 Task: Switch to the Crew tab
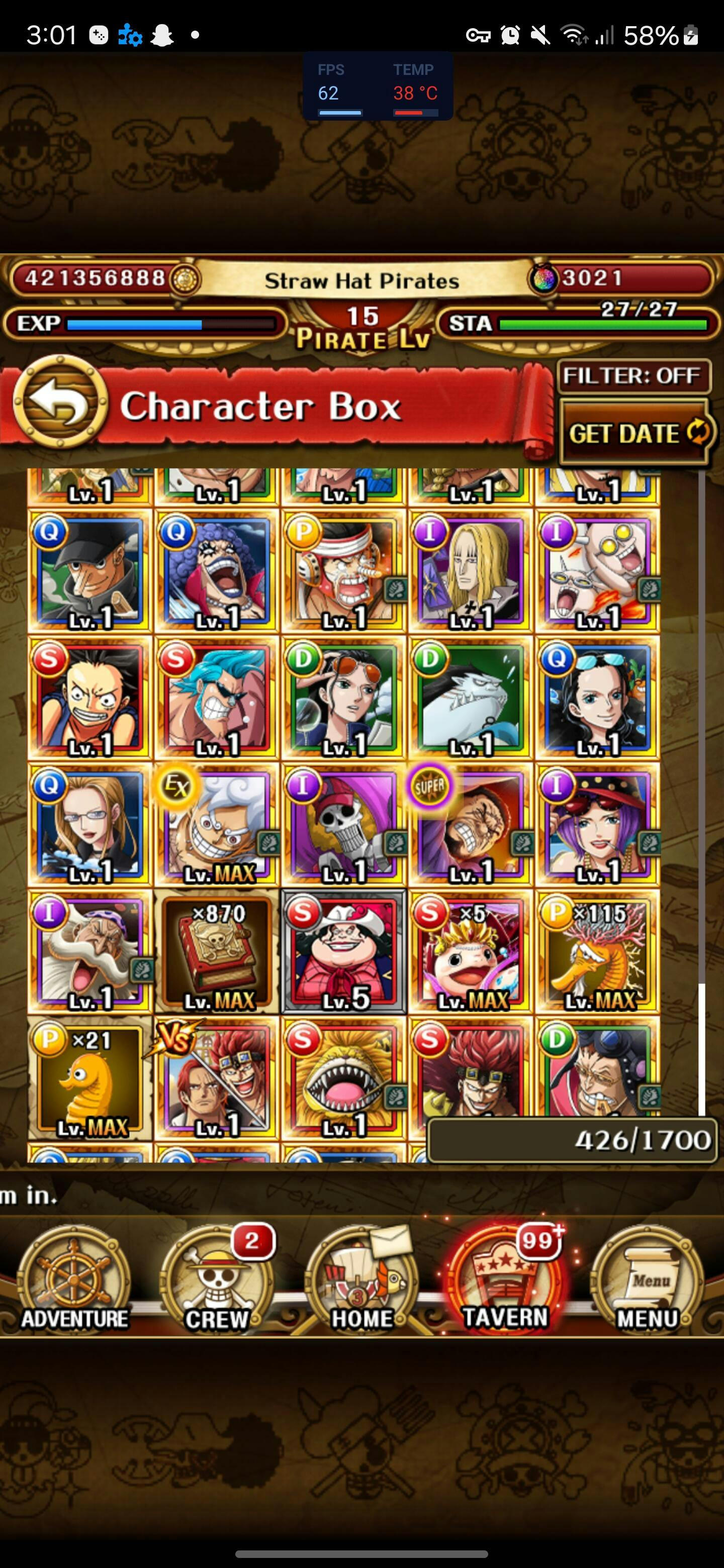[x=217, y=1280]
